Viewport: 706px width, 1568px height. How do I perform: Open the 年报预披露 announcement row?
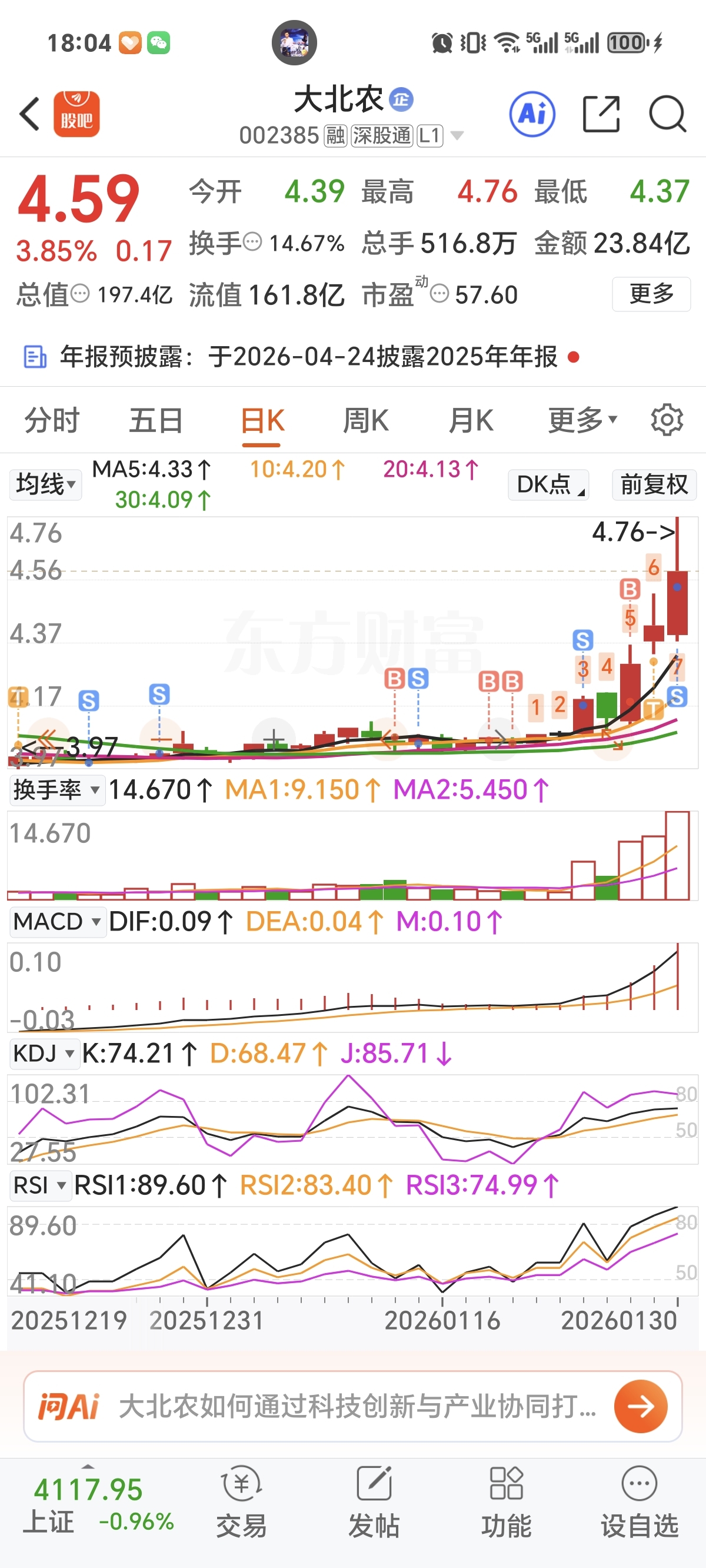pos(304,357)
